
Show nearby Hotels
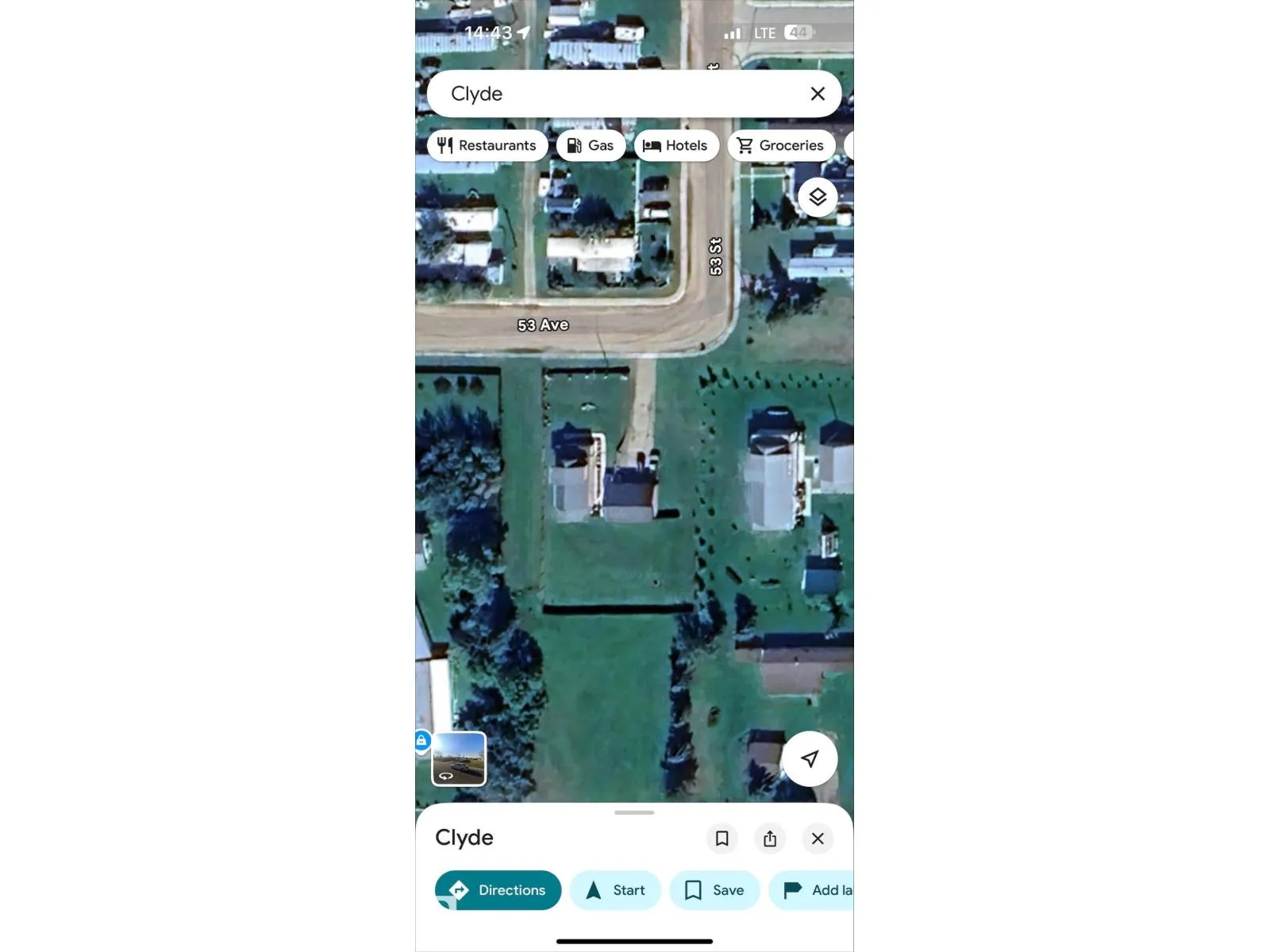[675, 145]
